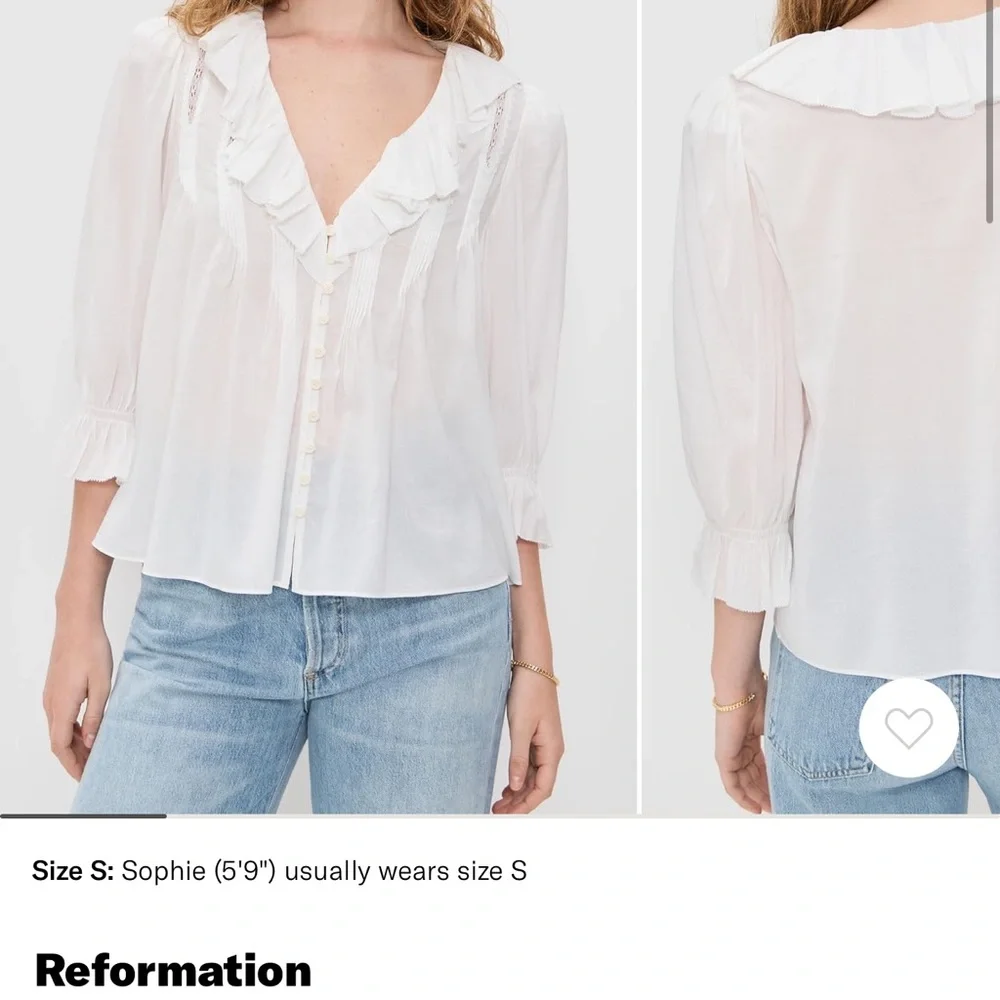Tap the heart icon to favorite this blouse

click(908, 728)
